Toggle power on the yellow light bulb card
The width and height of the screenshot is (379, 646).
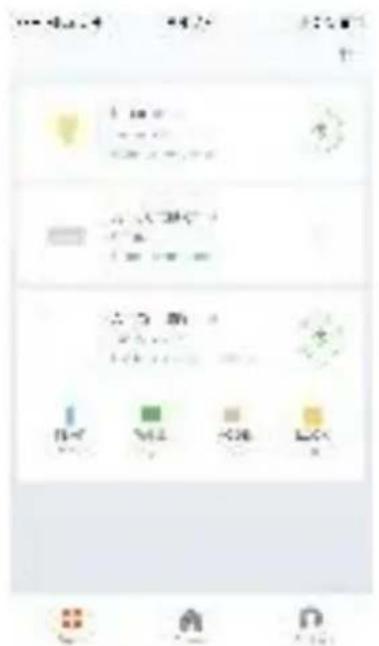point(327,131)
